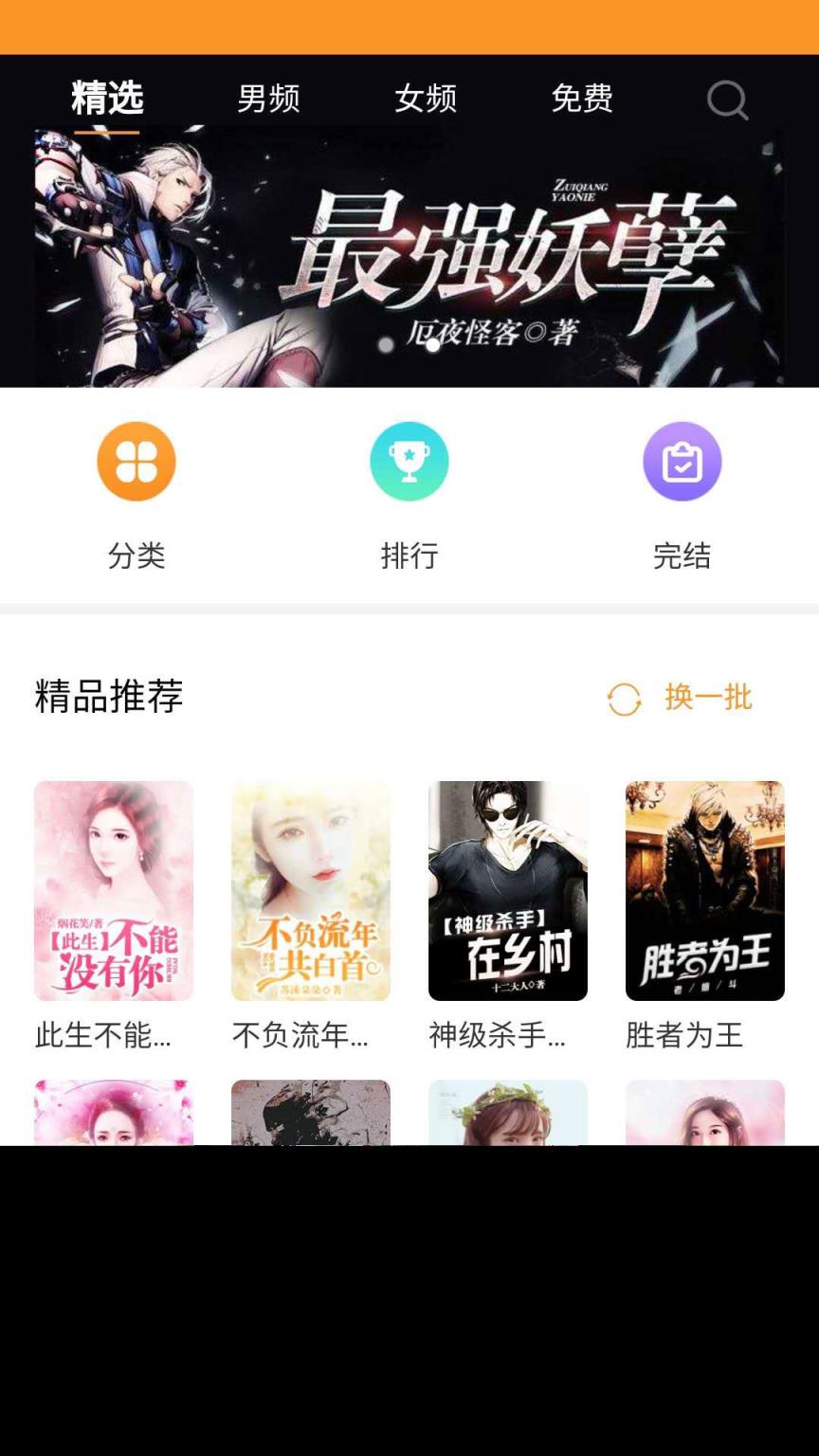Image resolution: width=819 pixels, height=1456 pixels.
Task: Open the search icon
Action: [726, 100]
